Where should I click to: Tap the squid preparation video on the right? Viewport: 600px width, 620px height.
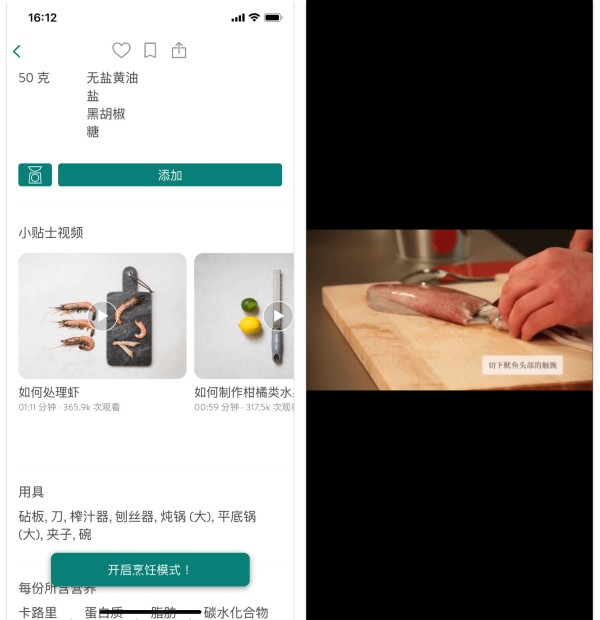449,310
